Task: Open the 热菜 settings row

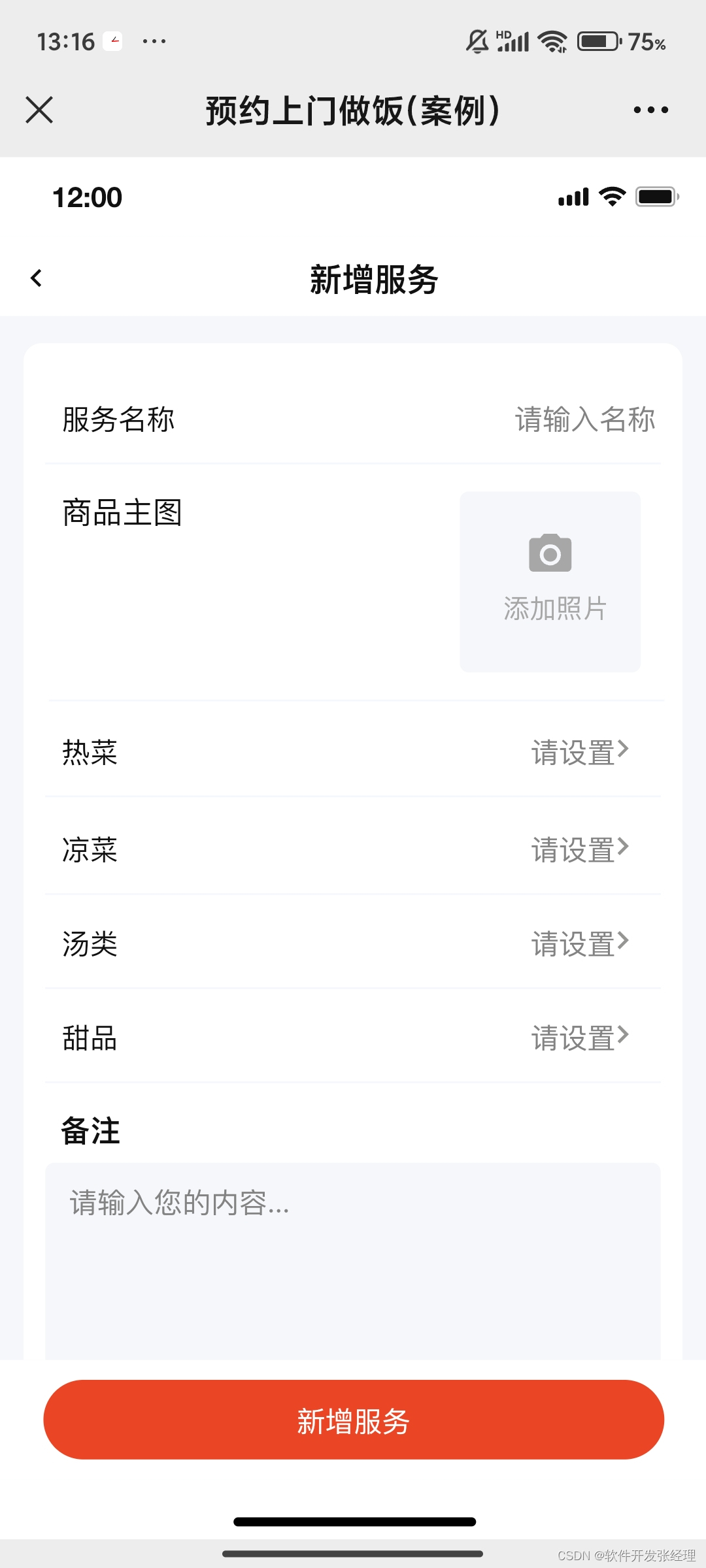Action: (579, 752)
